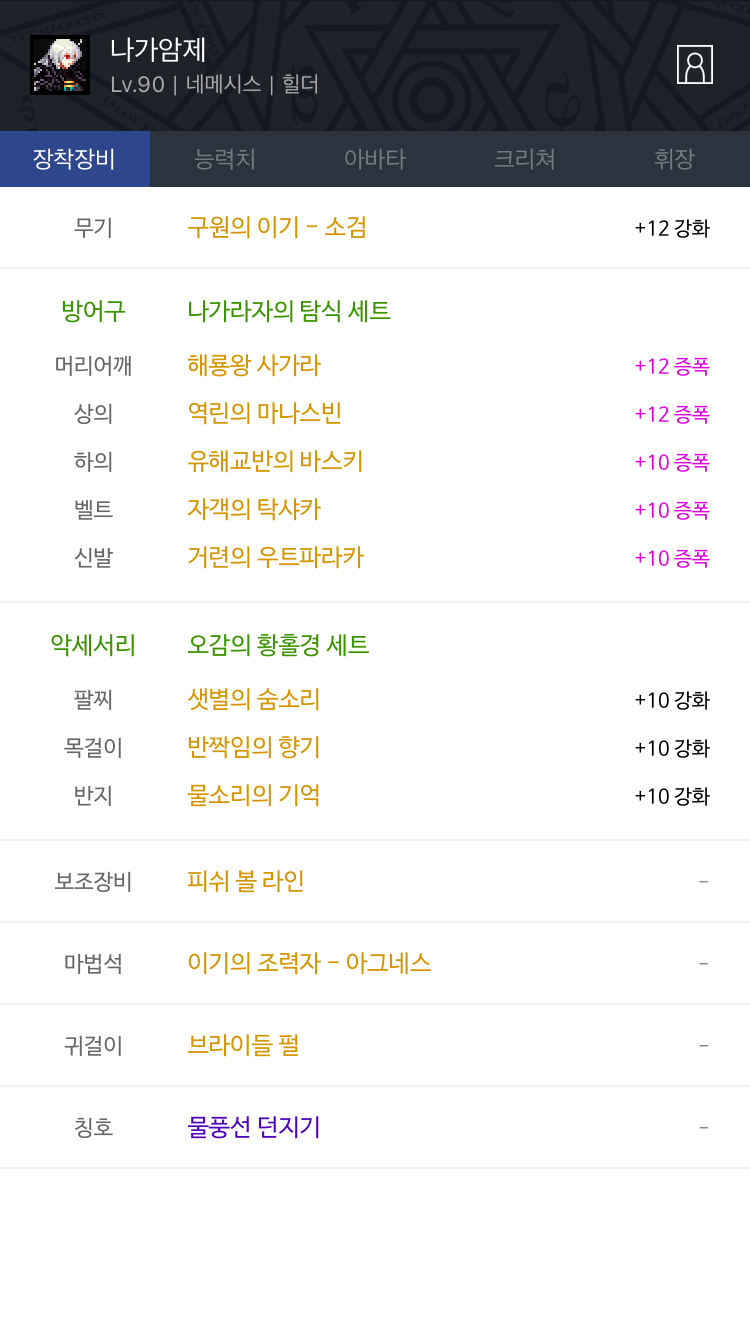Select the 휘장 tab
The height and width of the screenshot is (1334, 750).
pyautogui.click(x=675, y=159)
